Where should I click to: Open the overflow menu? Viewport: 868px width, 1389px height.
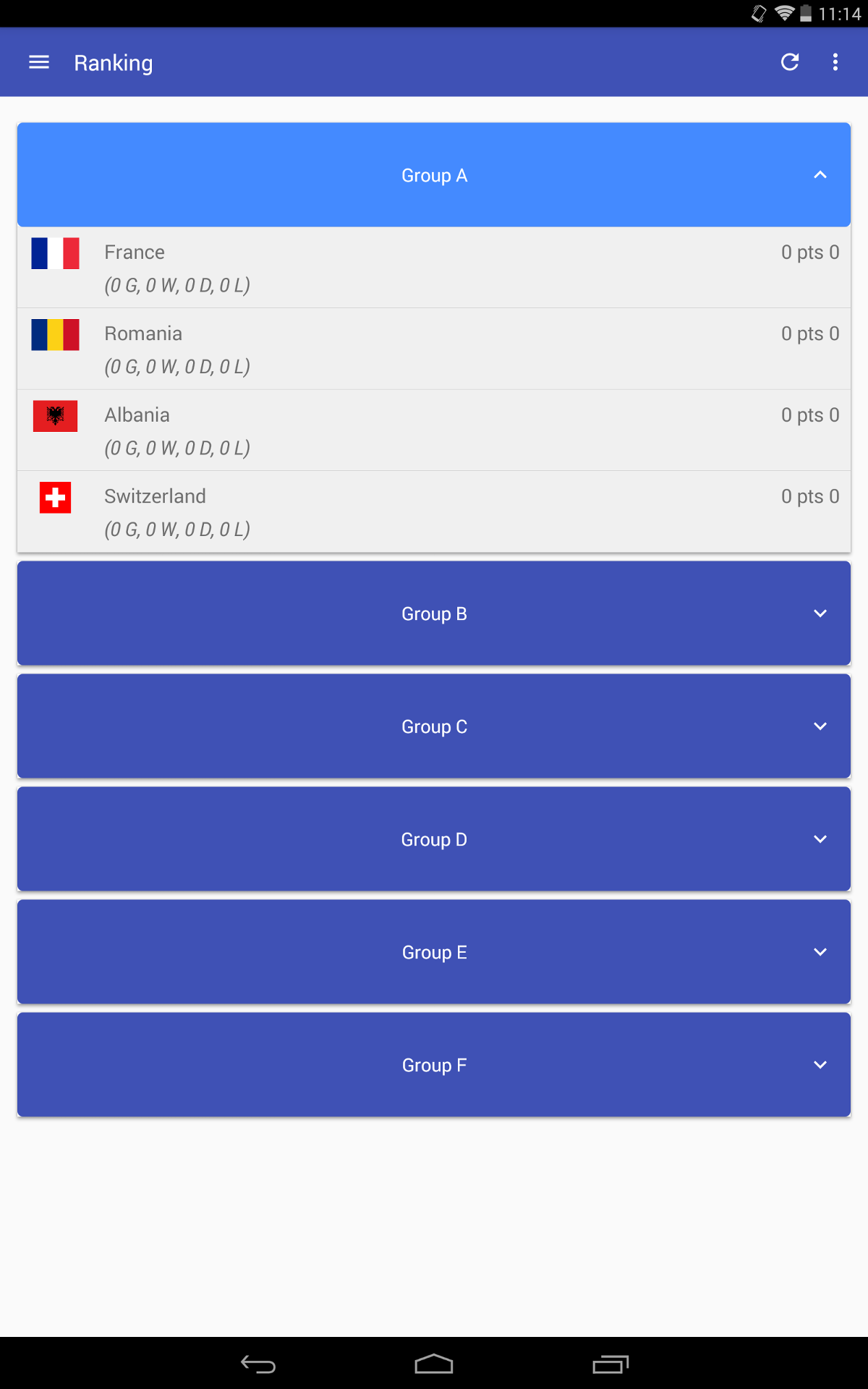835,63
